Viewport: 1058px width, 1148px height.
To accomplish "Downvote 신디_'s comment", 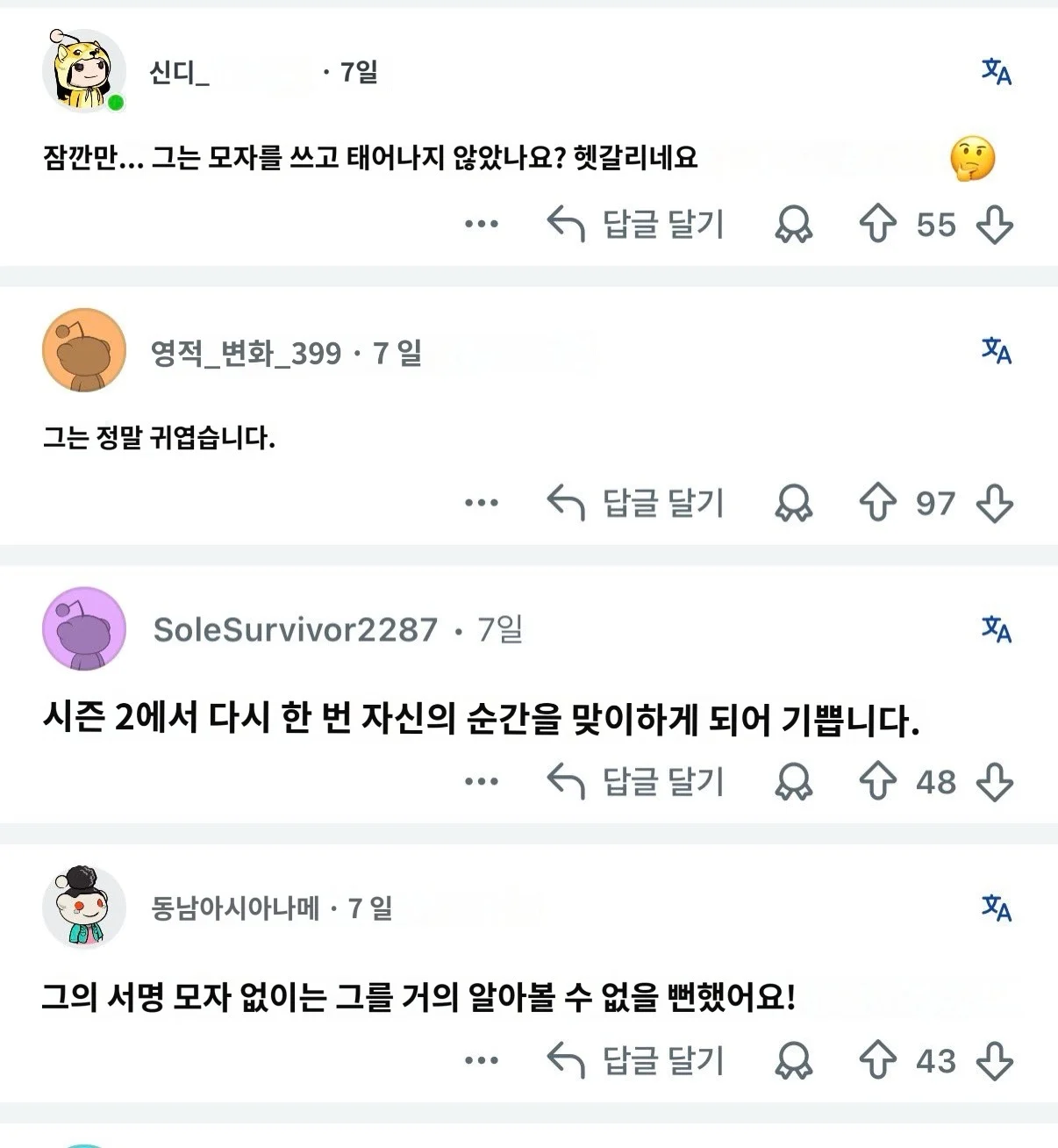I will coord(995,225).
